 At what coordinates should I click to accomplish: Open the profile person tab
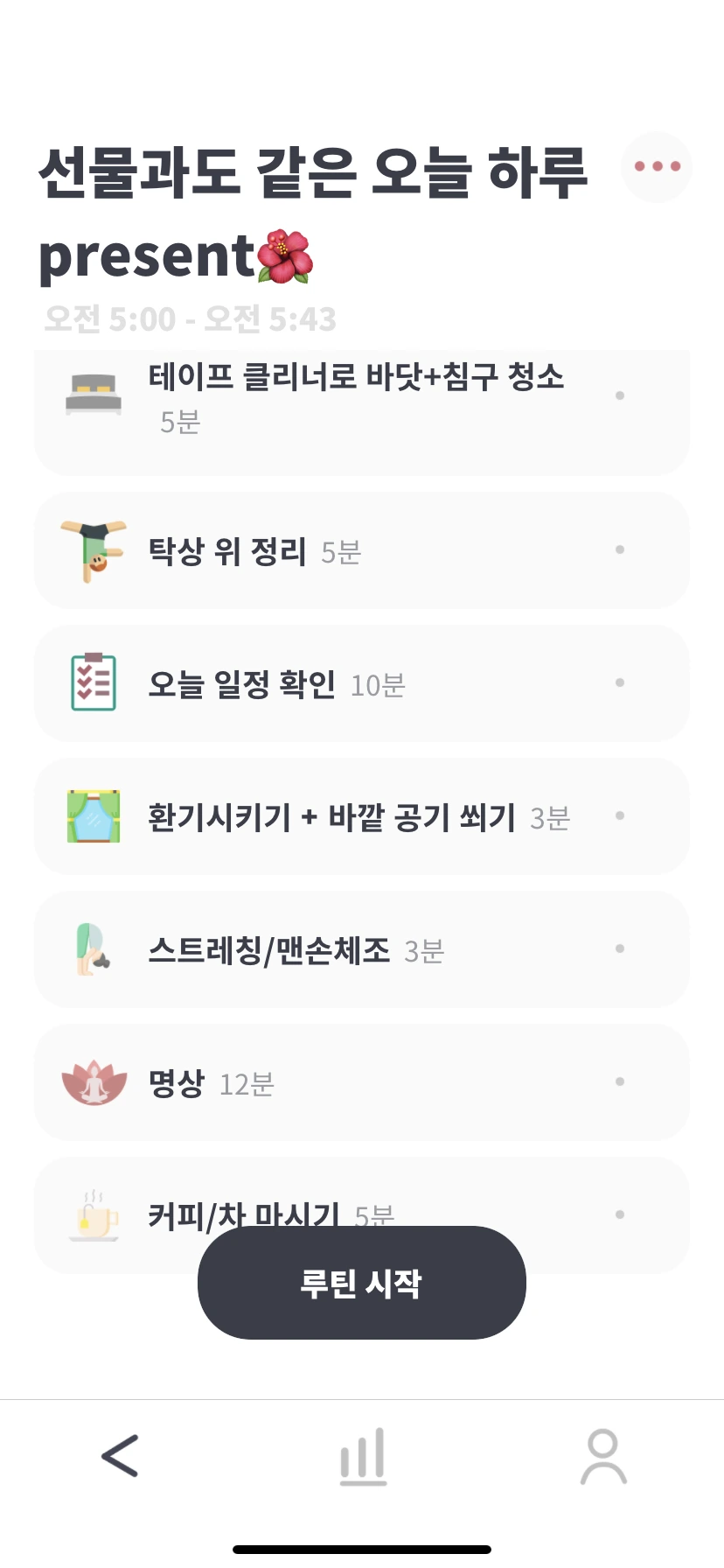point(603,1457)
